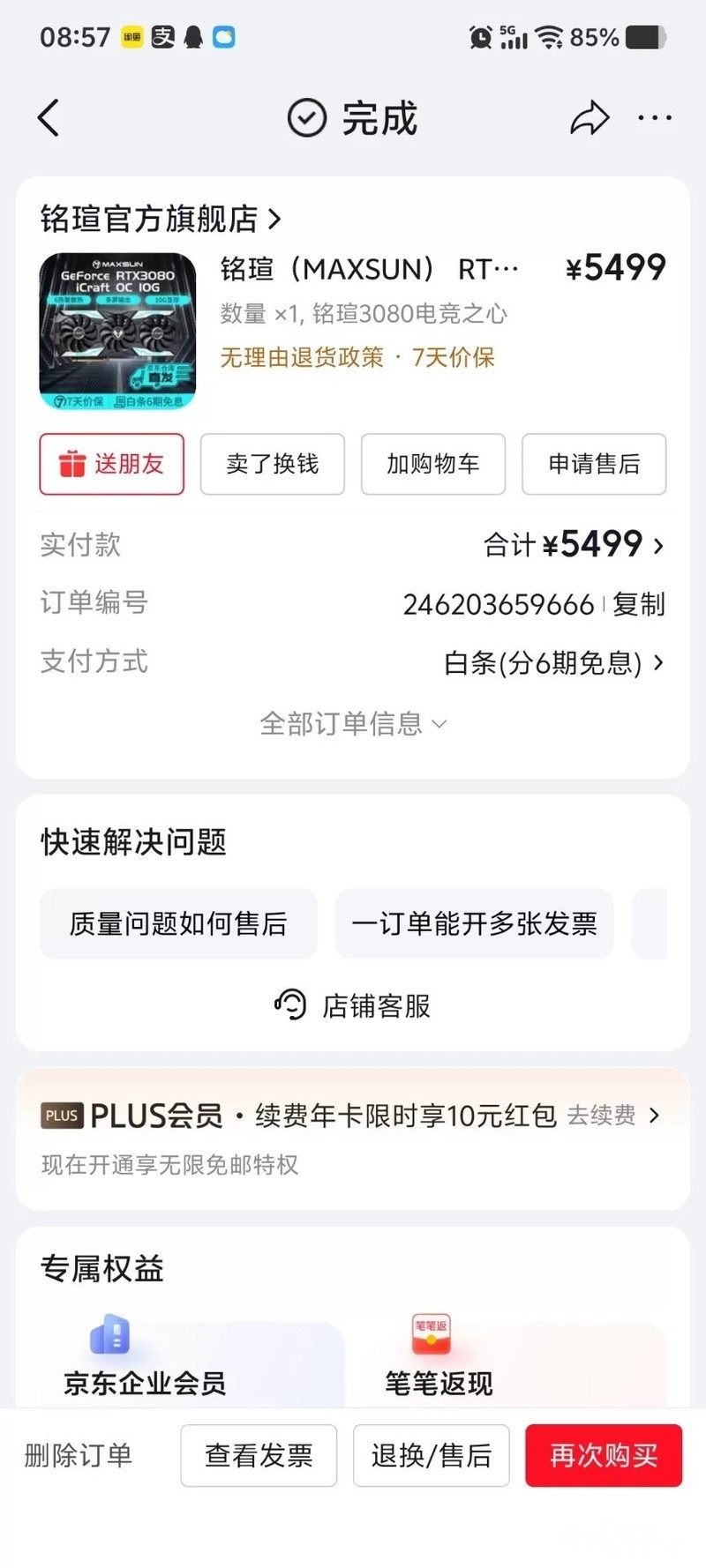Contact 店铺客服 customer service

coord(353,1005)
